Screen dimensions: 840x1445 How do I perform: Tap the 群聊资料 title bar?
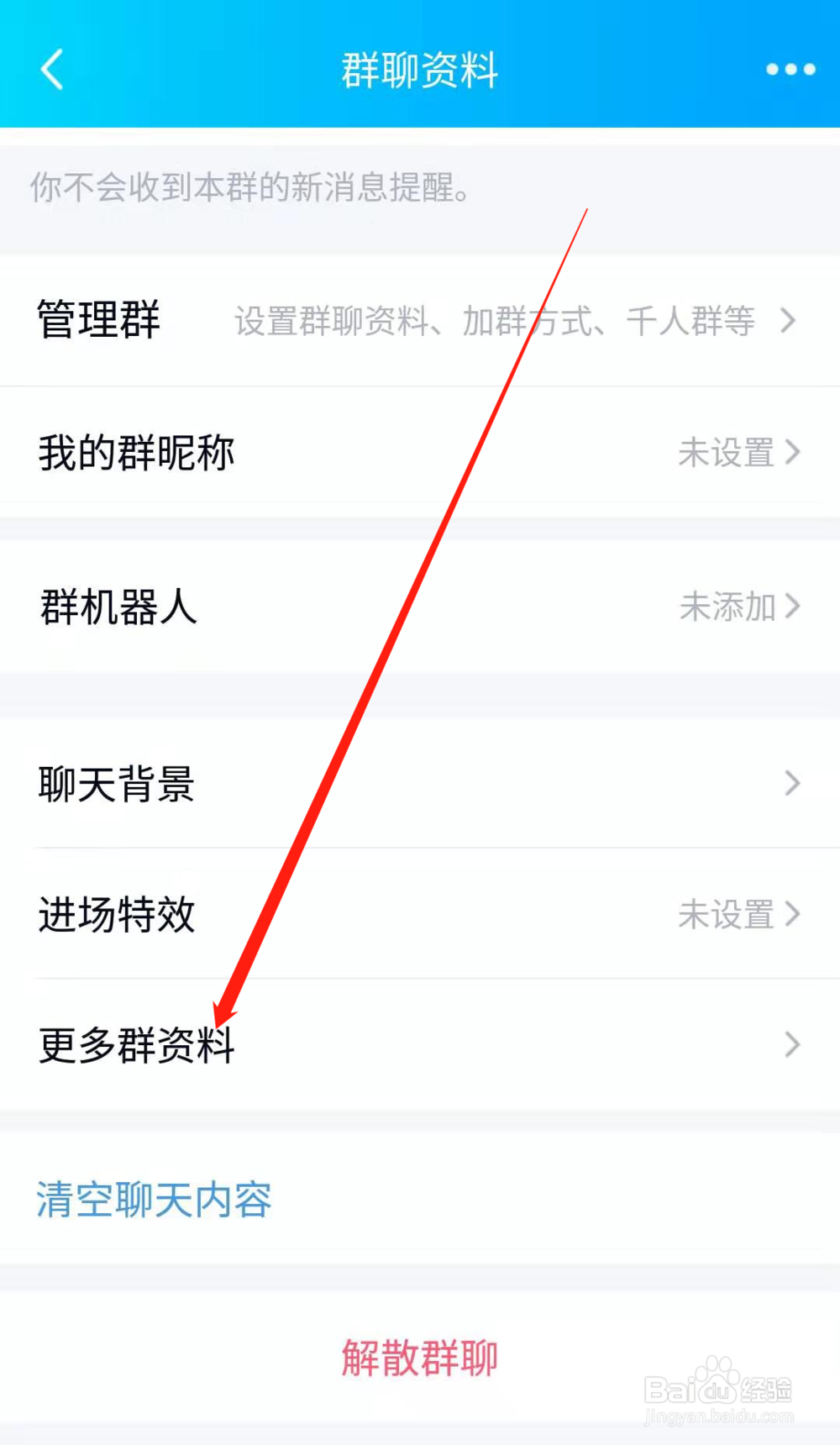click(419, 70)
